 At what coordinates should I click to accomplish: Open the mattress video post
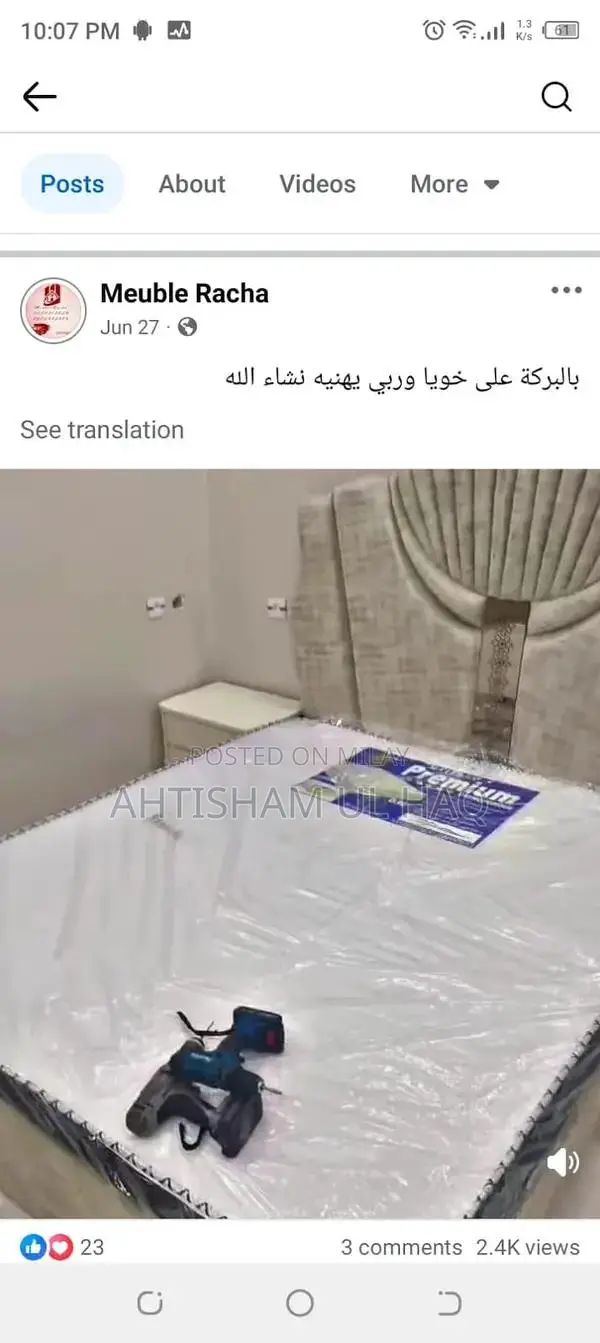tap(300, 840)
